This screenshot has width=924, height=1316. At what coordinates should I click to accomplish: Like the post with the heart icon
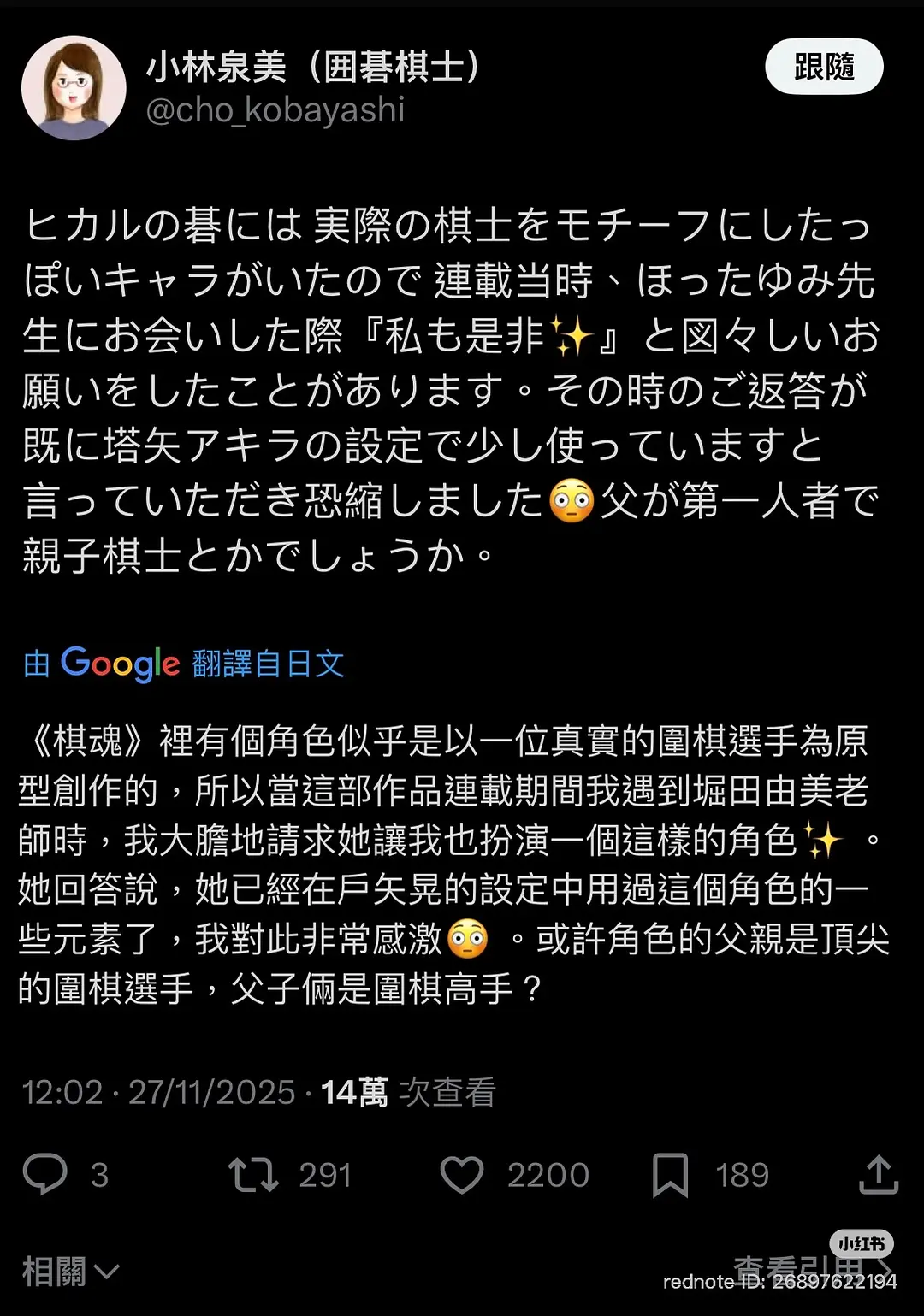click(x=462, y=1174)
